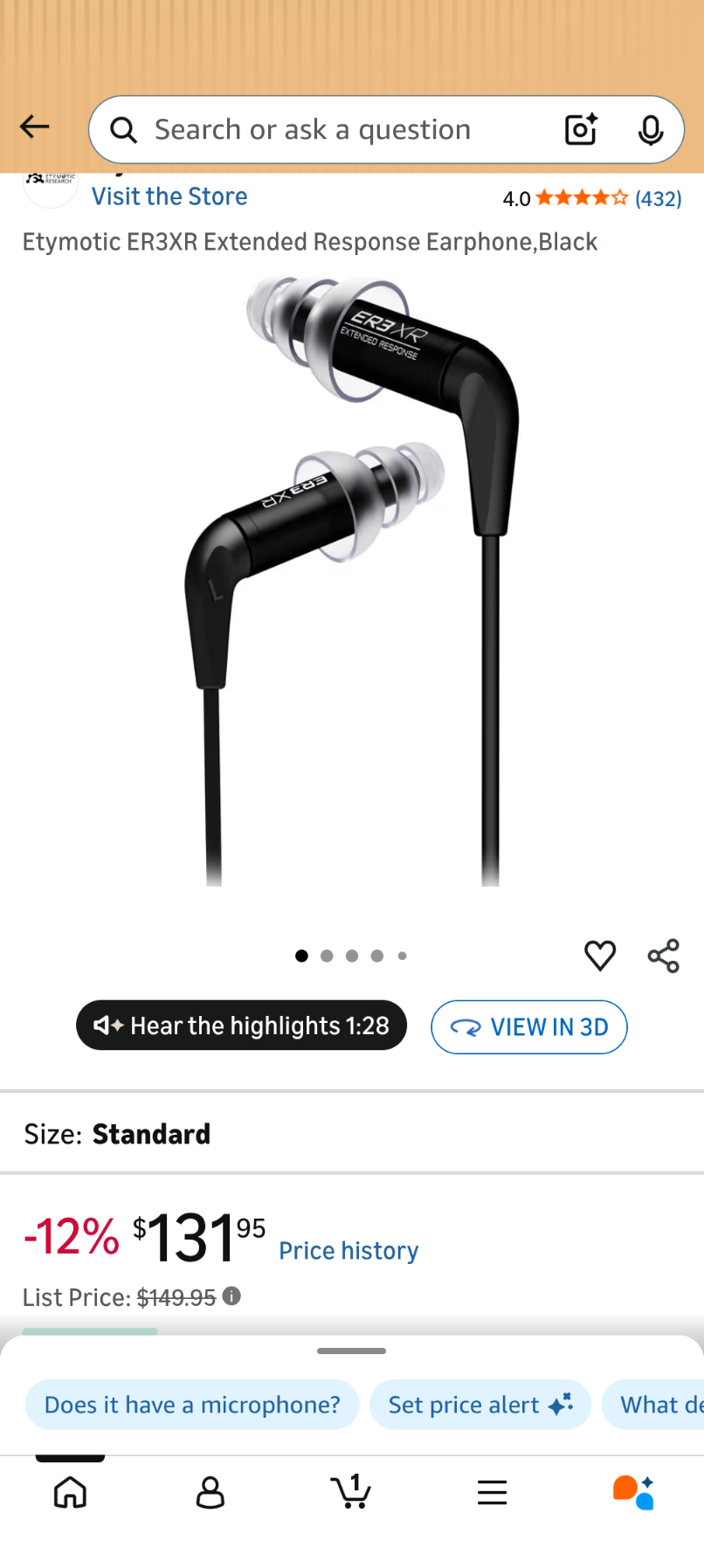Play Hear the highlights audio
This screenshot has width=704, height=1568.
tap(242, 1026)
